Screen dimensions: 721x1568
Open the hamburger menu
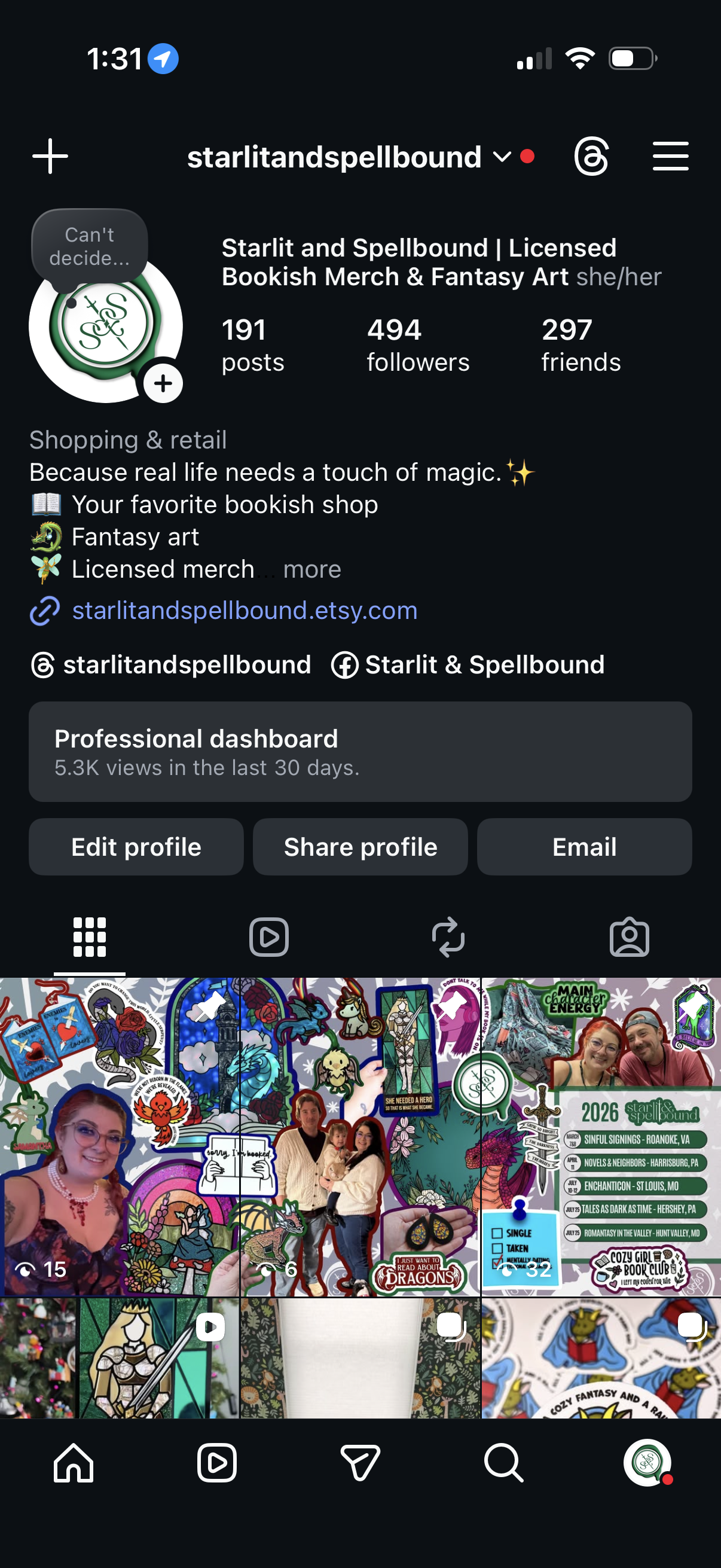[x=670, y=157]
